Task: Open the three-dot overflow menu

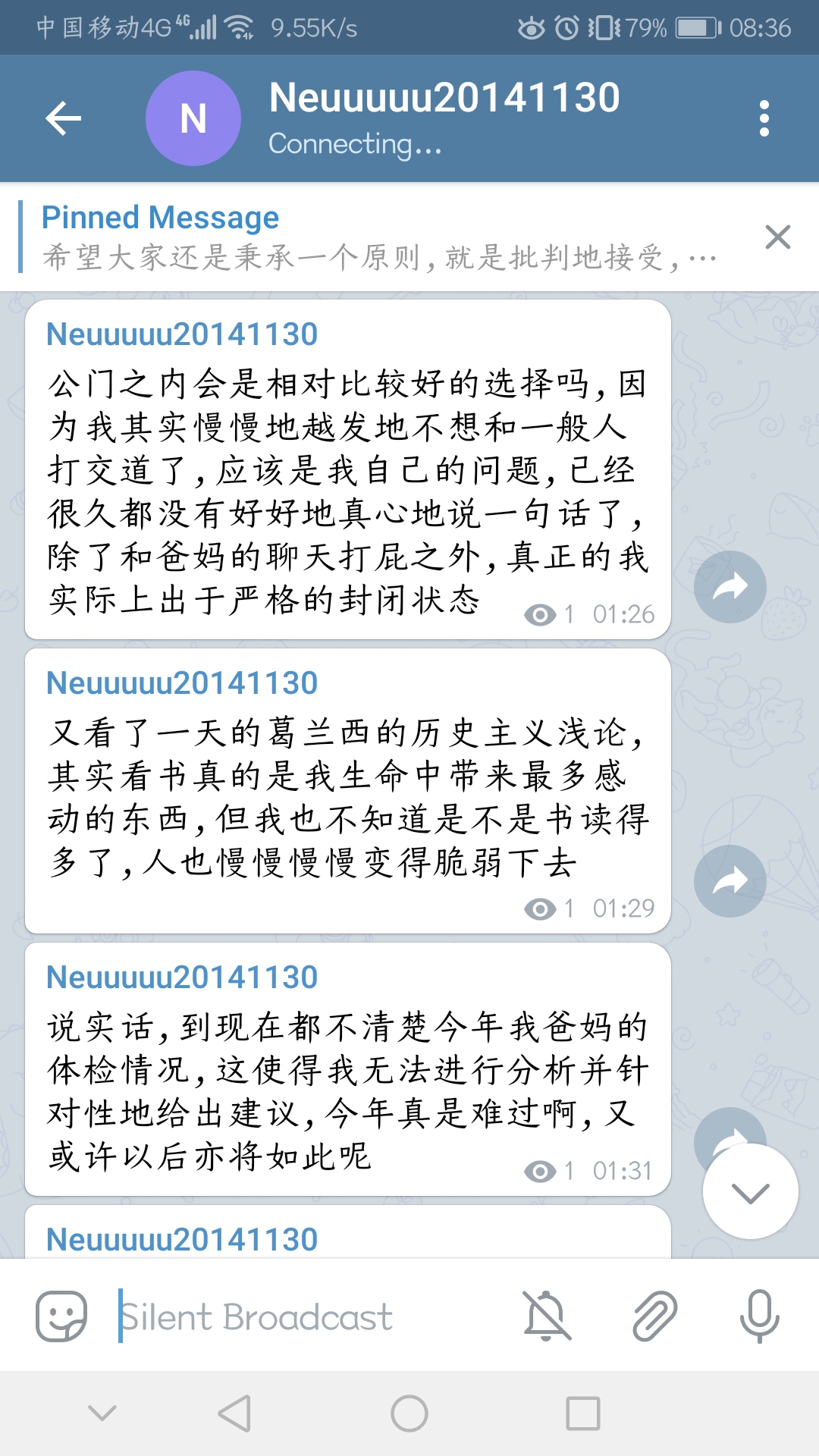Action: [x=764, y=118]
